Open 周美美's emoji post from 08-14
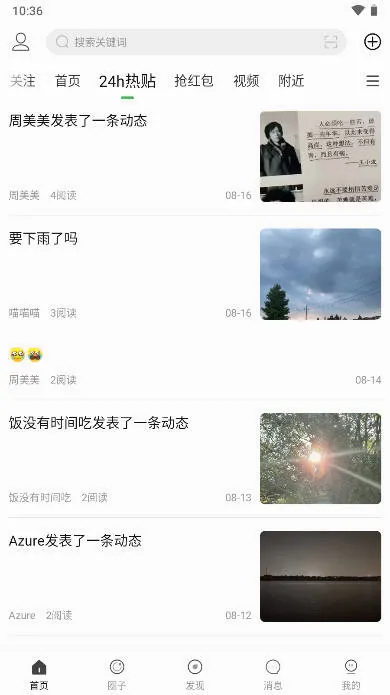Image resolution: width=390 pixels, height=695 pixels. click(x=195, y=367)
